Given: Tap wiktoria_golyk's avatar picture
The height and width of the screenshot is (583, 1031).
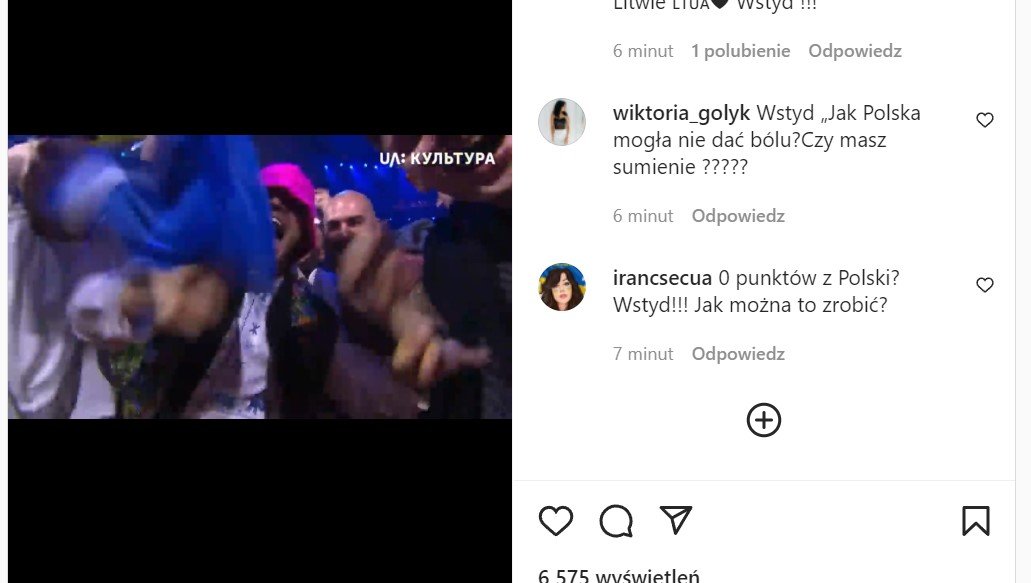Looking at the screenshot, I should coord(562,122).
